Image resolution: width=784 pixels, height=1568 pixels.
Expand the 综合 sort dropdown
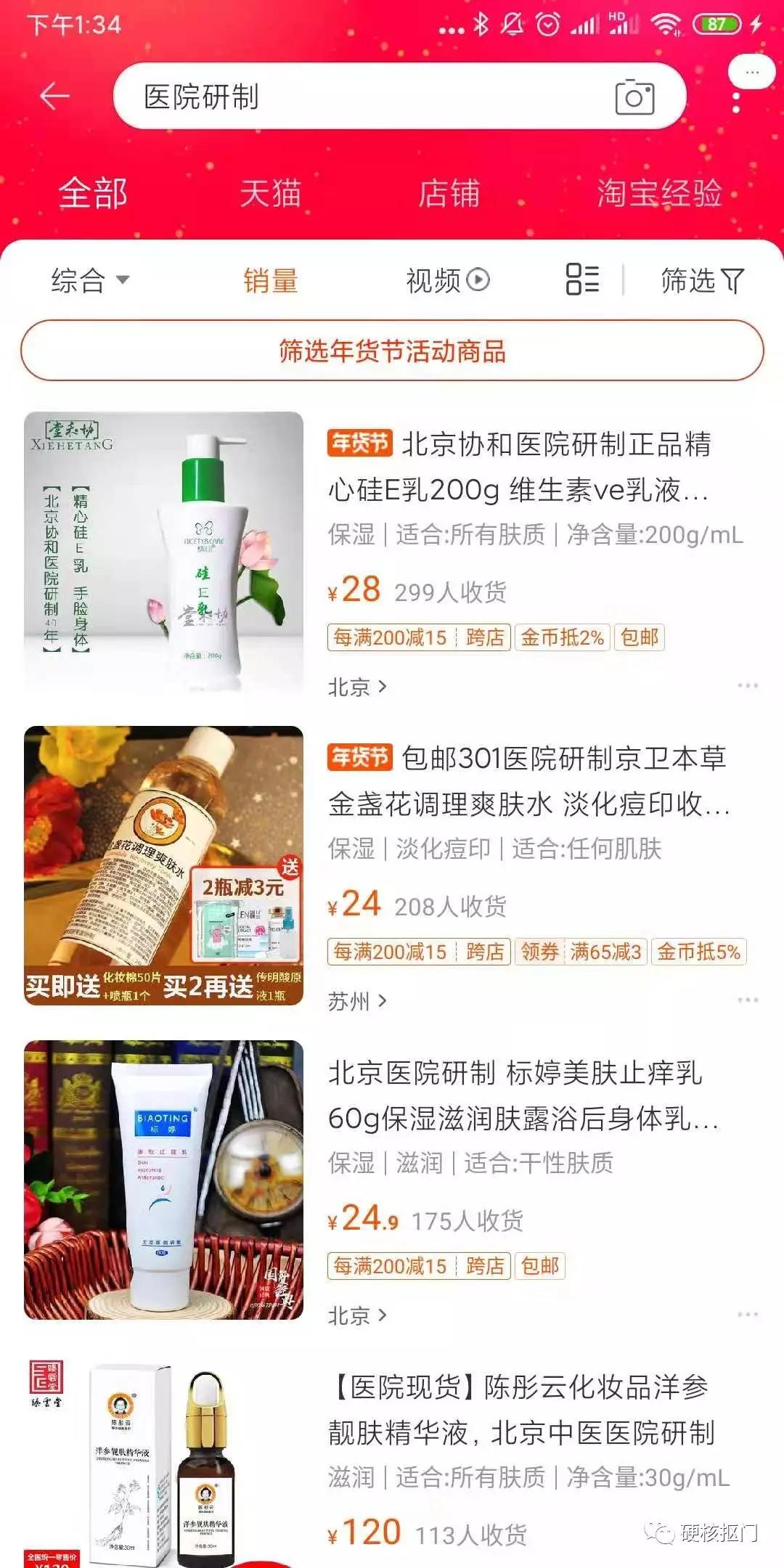pos(89,280)
